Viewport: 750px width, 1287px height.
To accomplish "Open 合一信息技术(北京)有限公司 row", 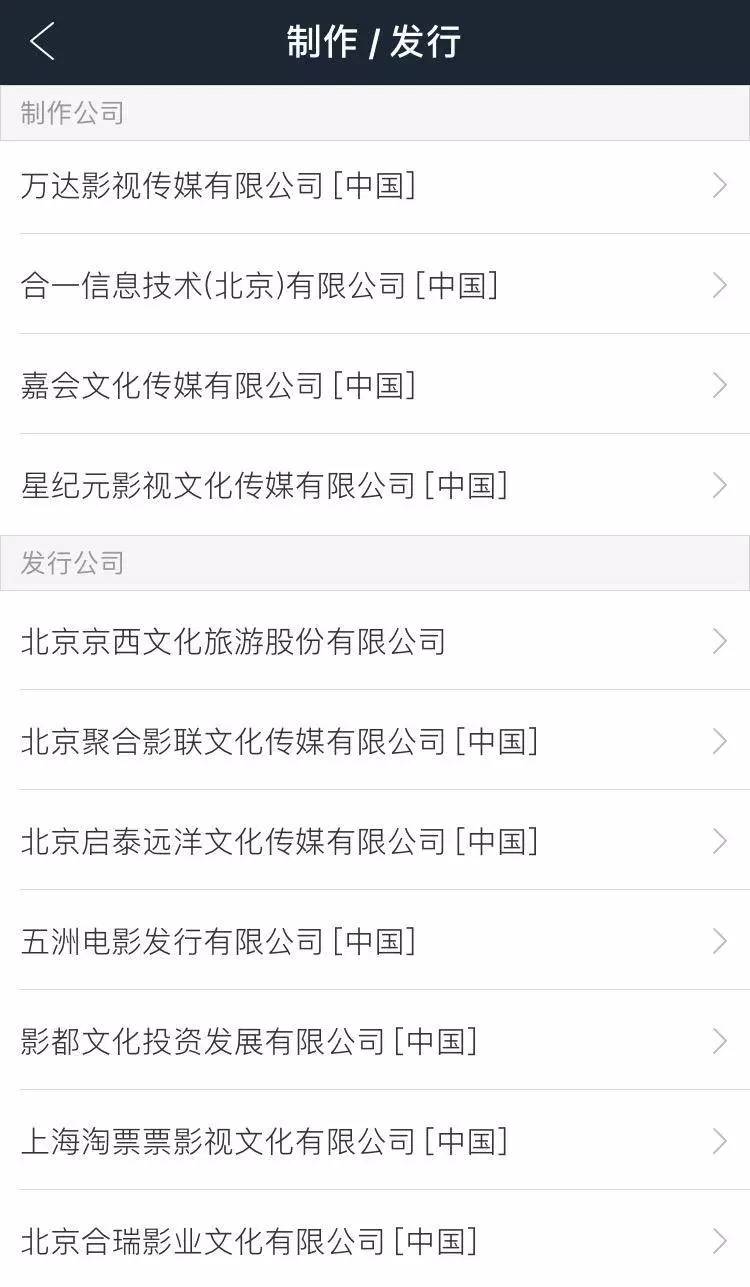I will (375, 286).
